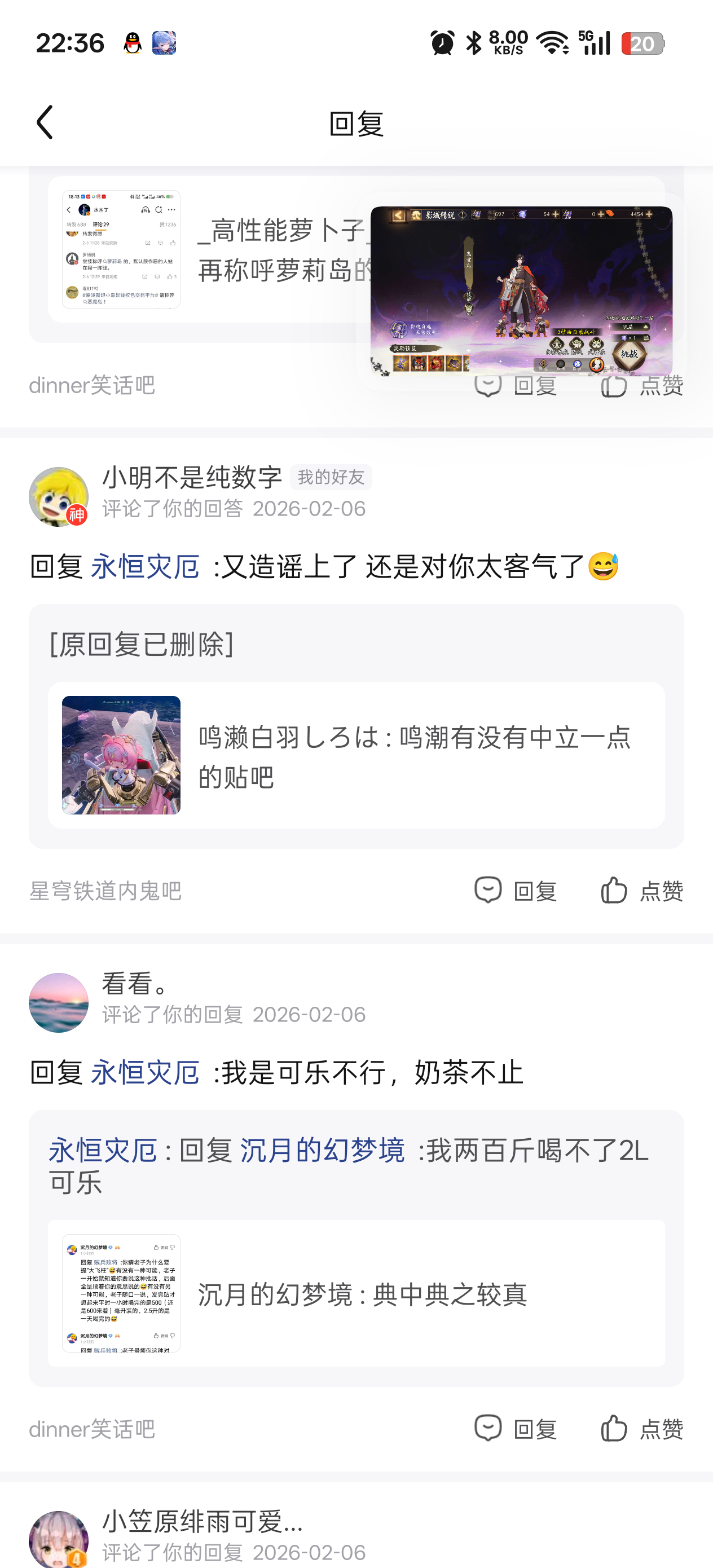Open 永恒灾厄 link in 小明不是纯数字's reply

145,567
